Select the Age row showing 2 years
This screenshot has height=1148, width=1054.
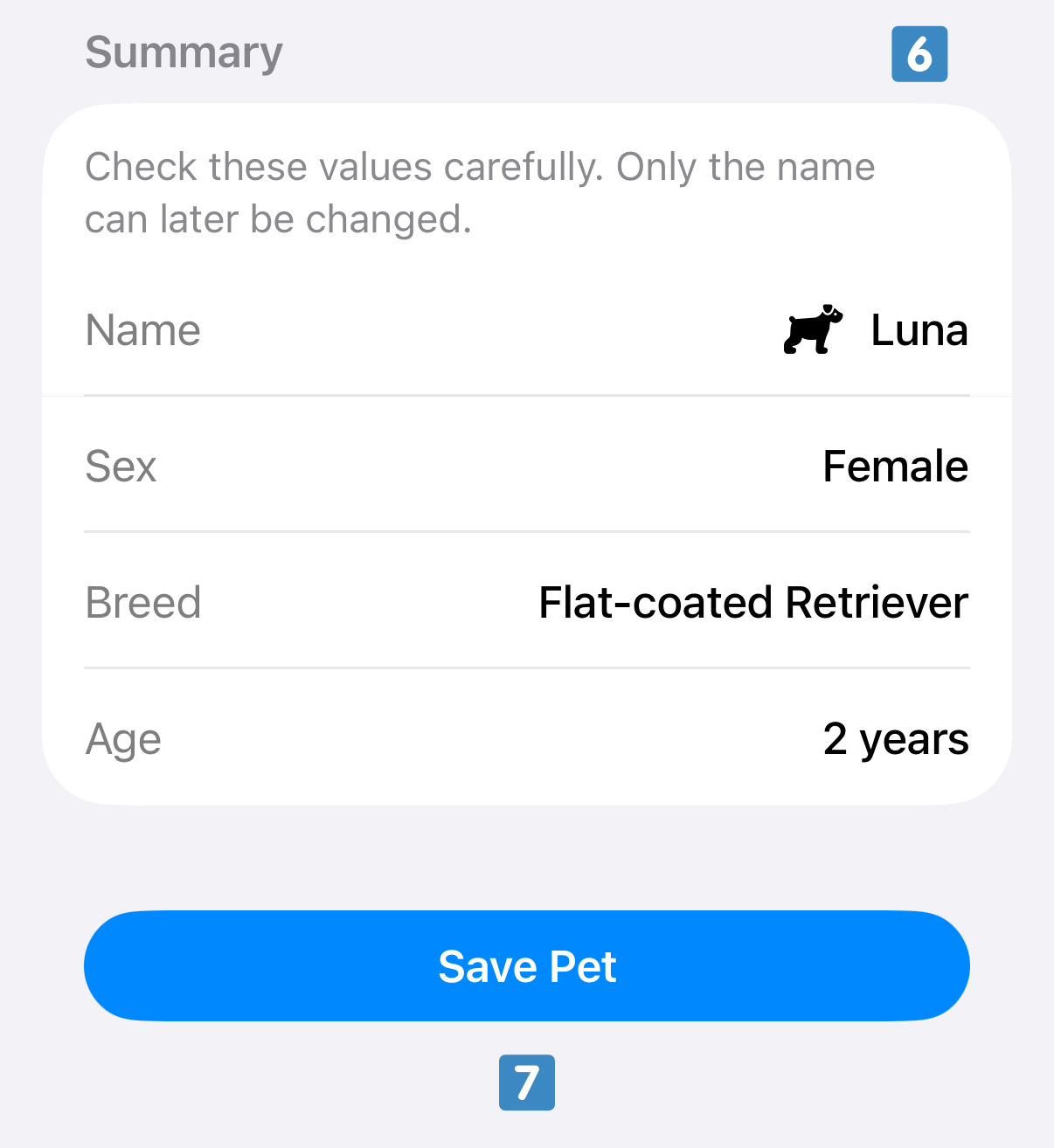coord(897,738)
